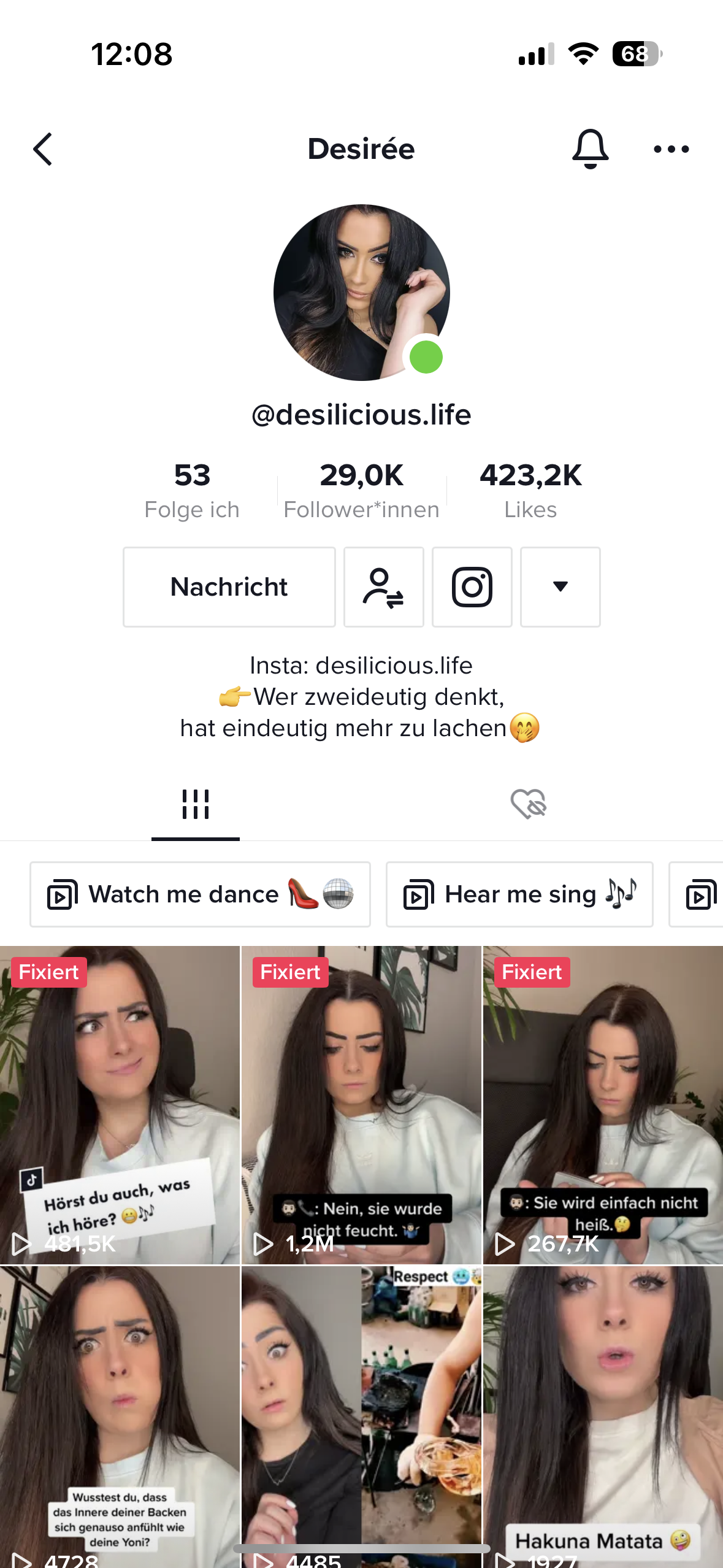
Task: Expand the suggested accounts dropdown arrow
Action: coord(560,587)
